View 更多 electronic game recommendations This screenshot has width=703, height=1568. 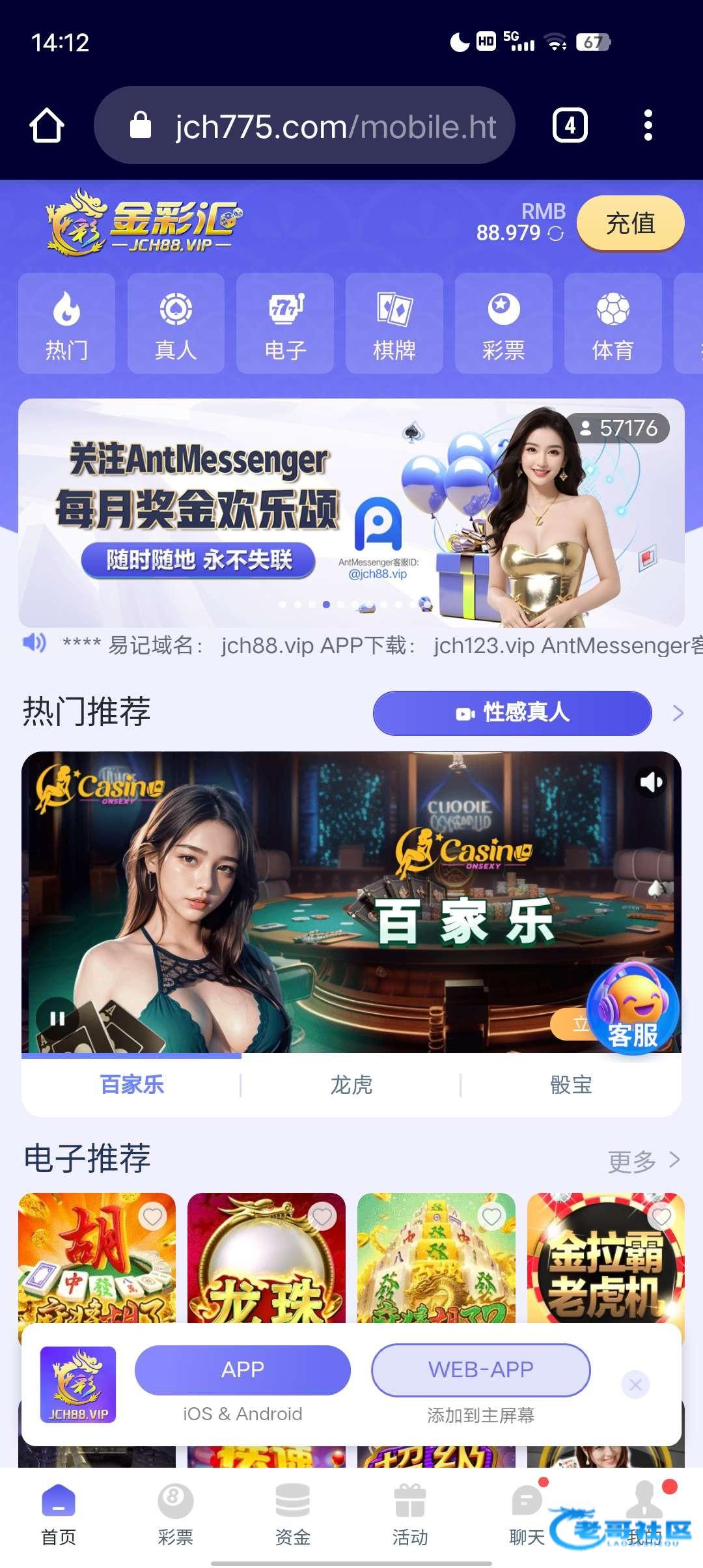coord(644,1161)
